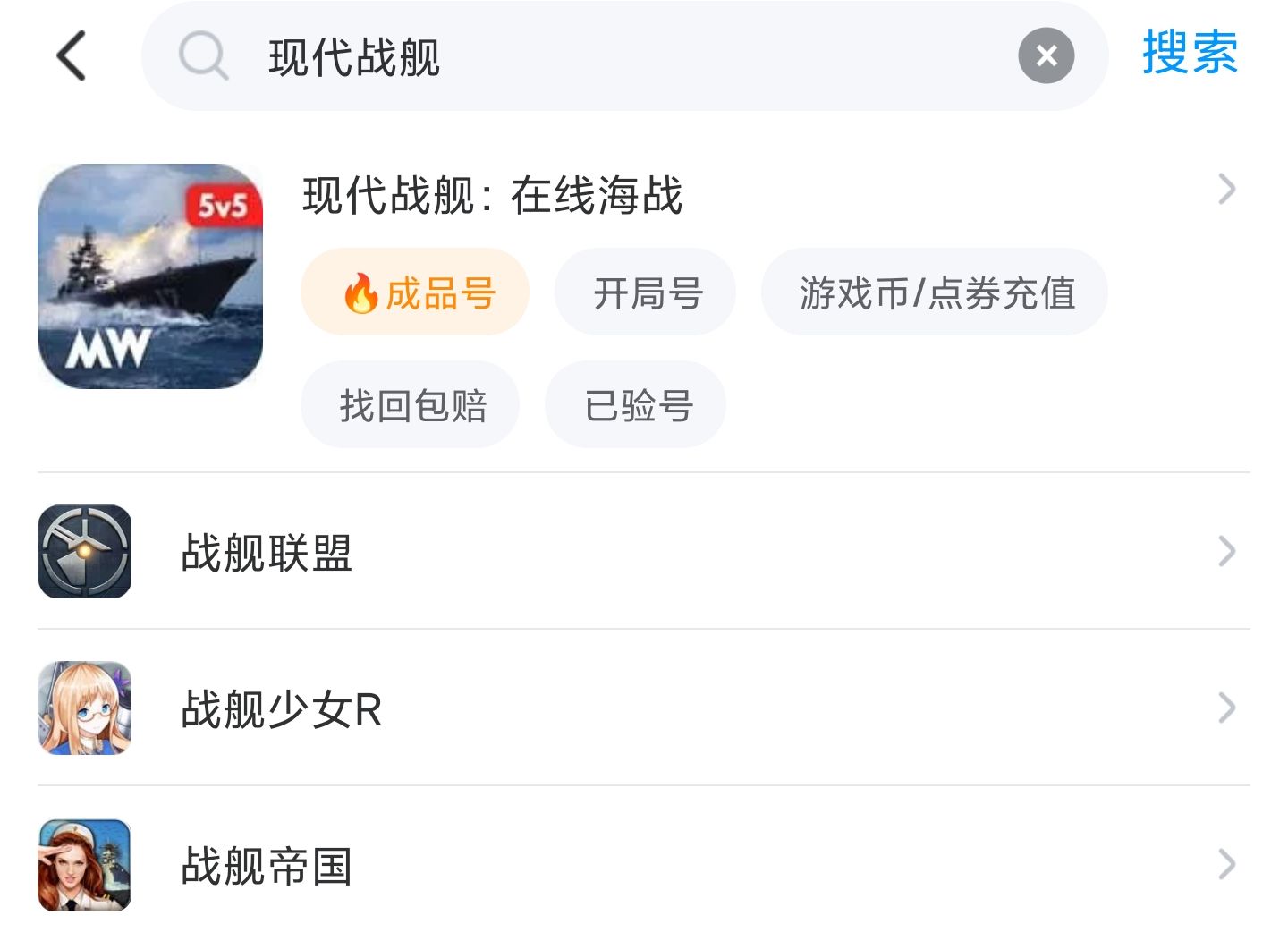Tap the 搜索 button
This screenshot has width=1288, height=941.
pos(1190,54)
